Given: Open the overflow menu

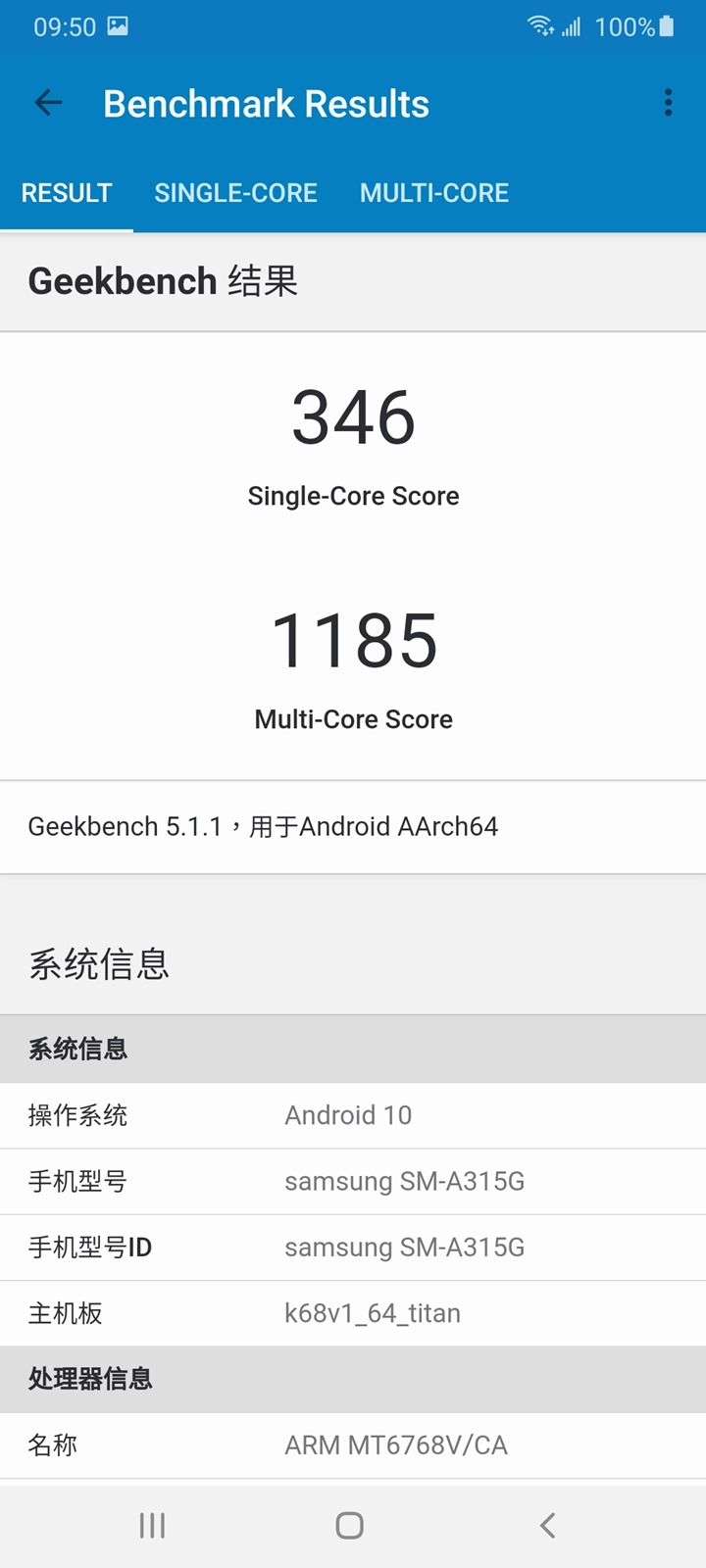Looking at the screenshot, I should (668, 103).
